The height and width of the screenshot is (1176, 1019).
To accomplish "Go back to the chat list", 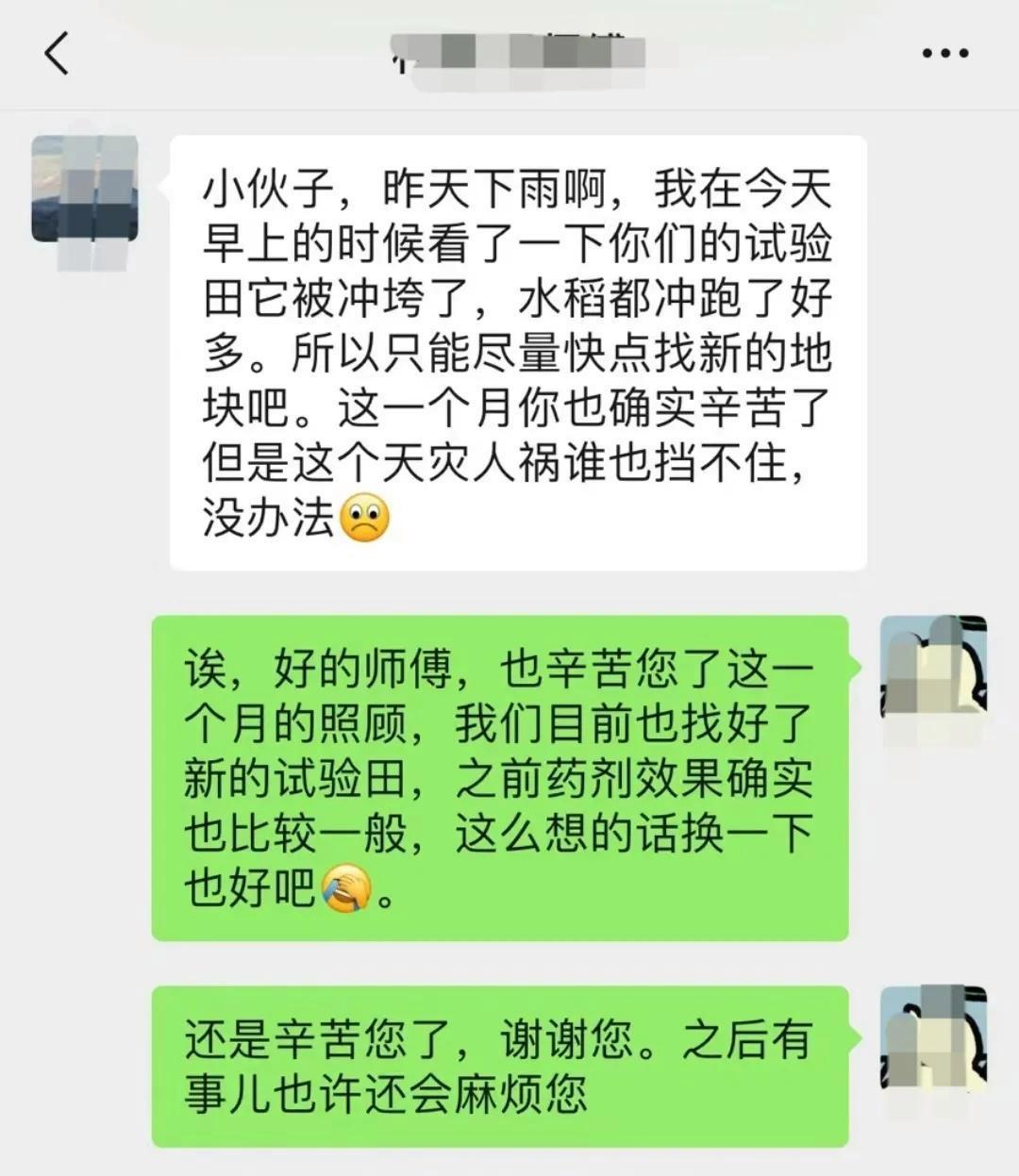I will 57,53.
